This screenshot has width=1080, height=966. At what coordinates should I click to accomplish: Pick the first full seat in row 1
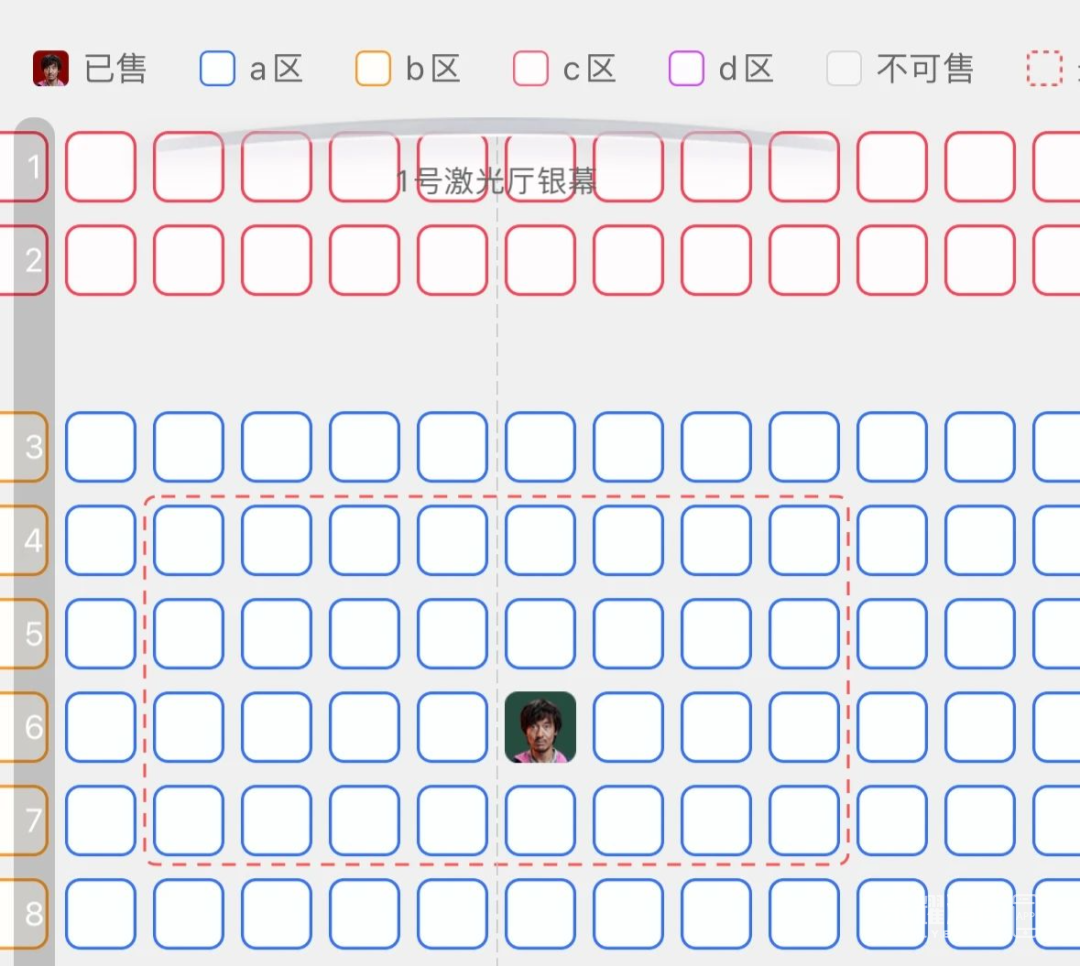100,167
